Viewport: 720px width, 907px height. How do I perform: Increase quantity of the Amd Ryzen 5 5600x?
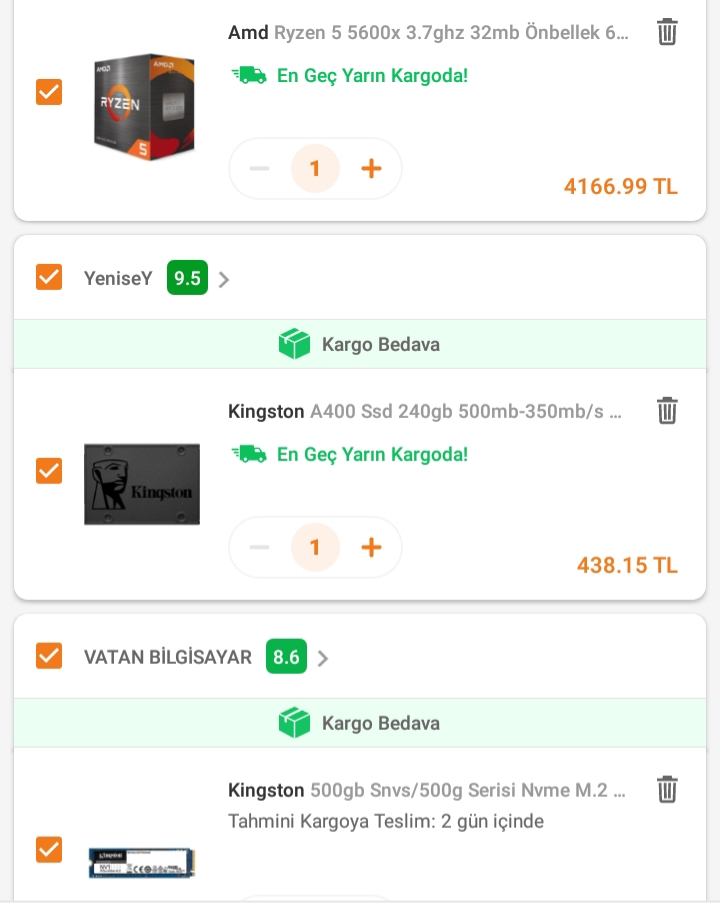(371, 168)
